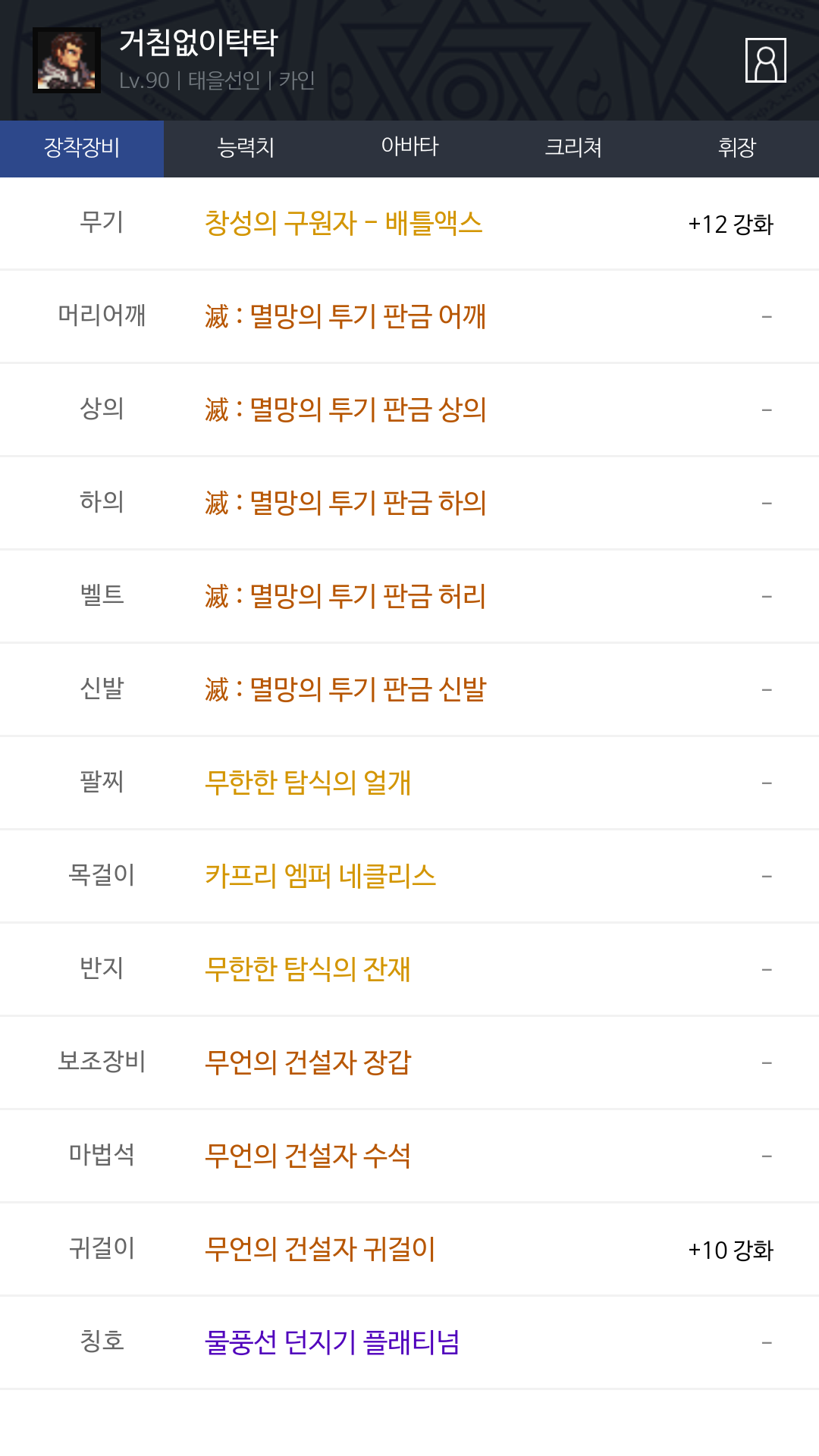The image size is (819, 1456).
Task: Open weapon item 창성의 구원자 - 배틀액스
Action: pyautogui.click(x=344, y=224)
